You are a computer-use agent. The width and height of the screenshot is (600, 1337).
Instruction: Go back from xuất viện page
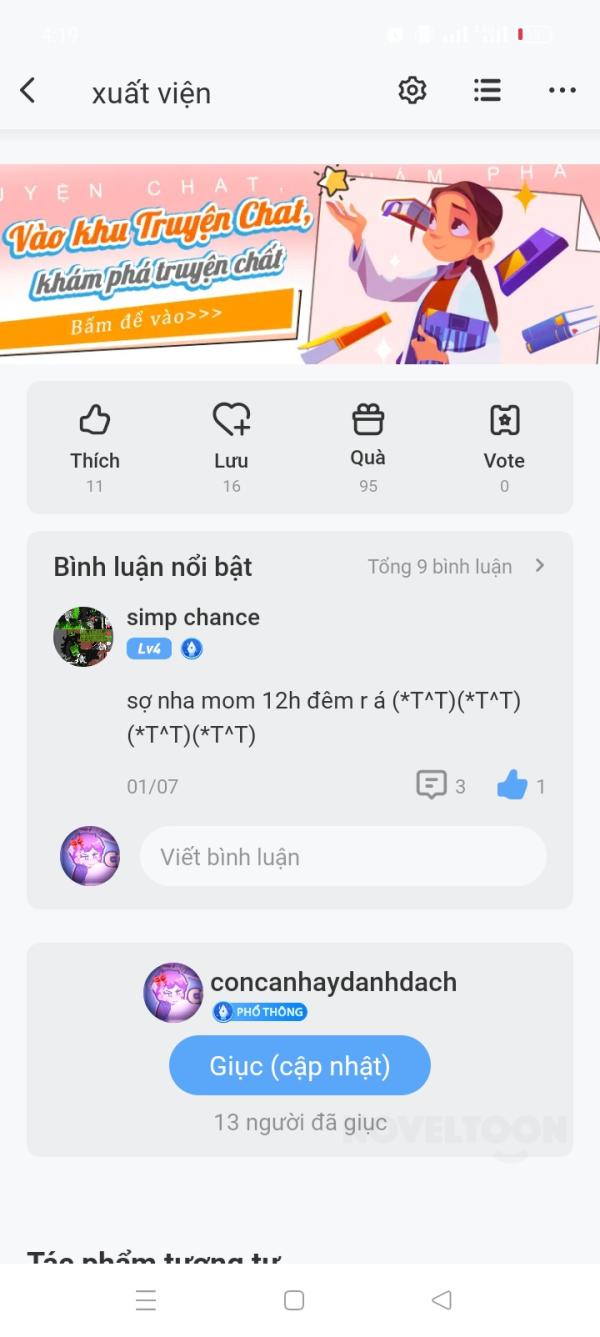[x=28, y=91]
